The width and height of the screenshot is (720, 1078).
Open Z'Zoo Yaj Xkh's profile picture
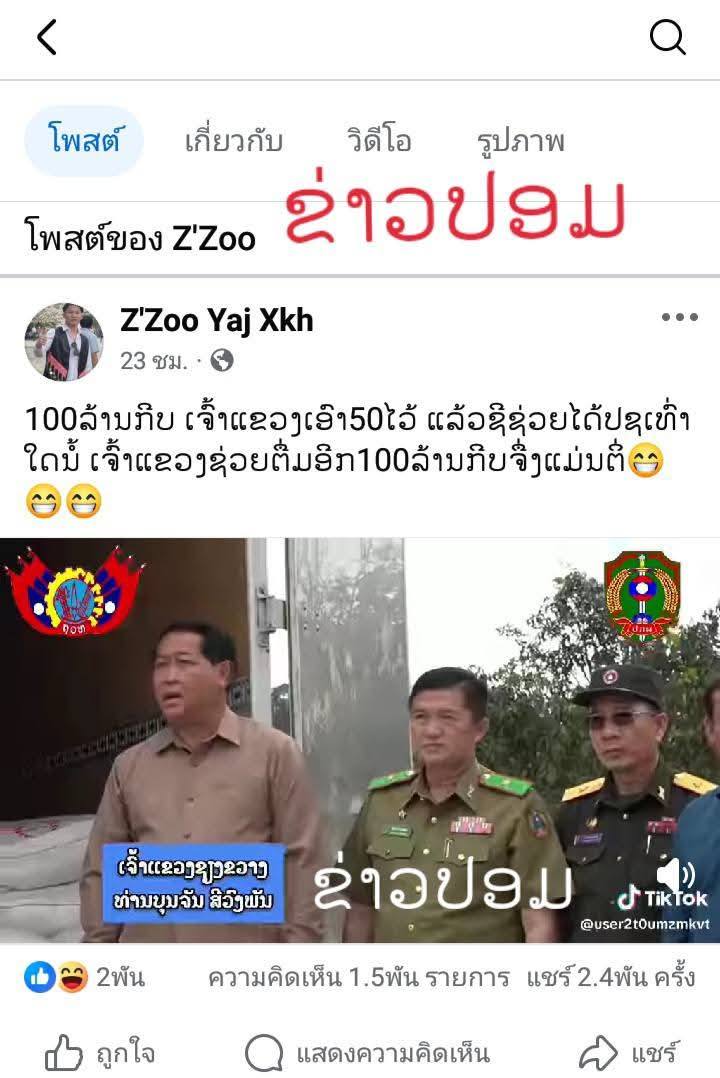(x=64, y=342)
